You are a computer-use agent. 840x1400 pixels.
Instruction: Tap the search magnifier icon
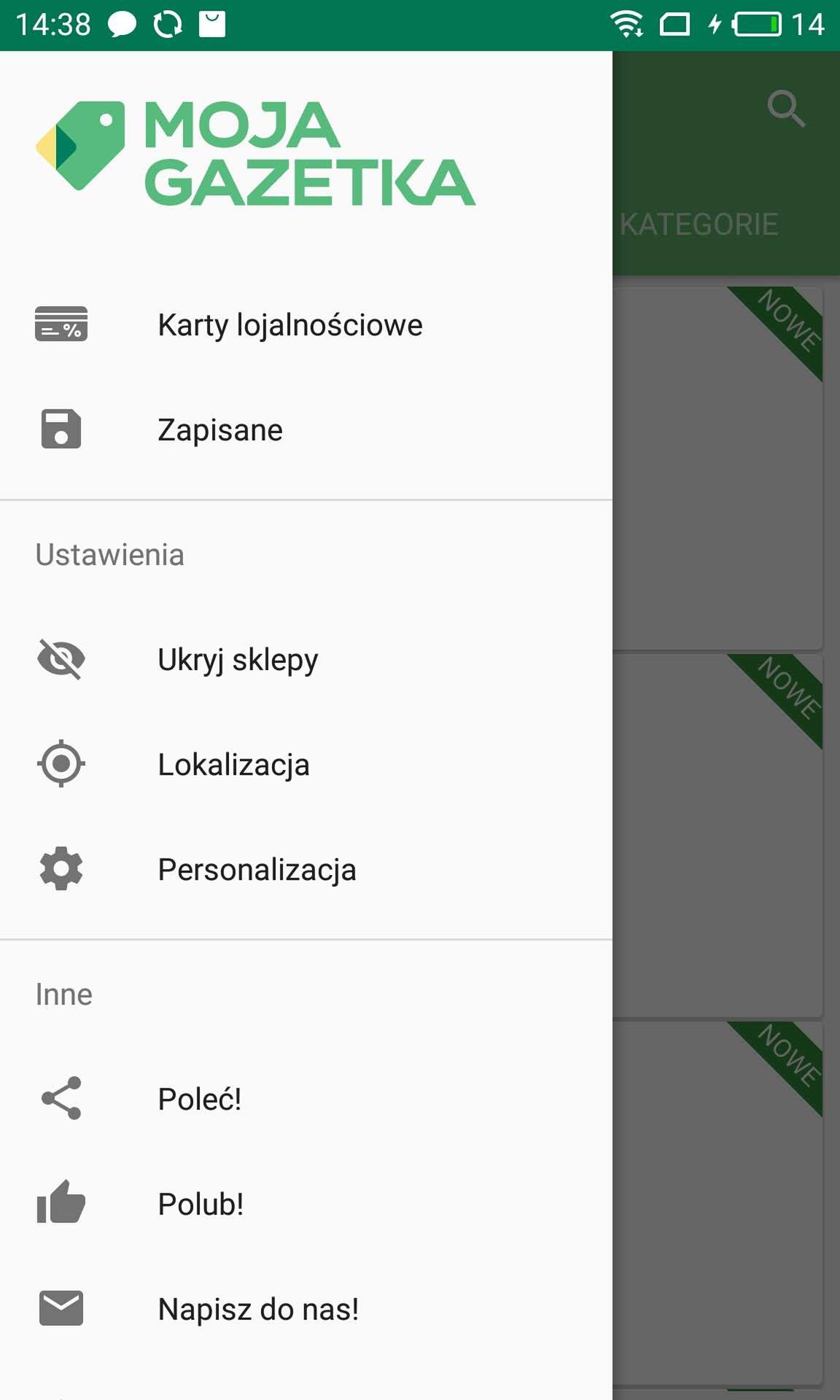(x=786, y=109)
